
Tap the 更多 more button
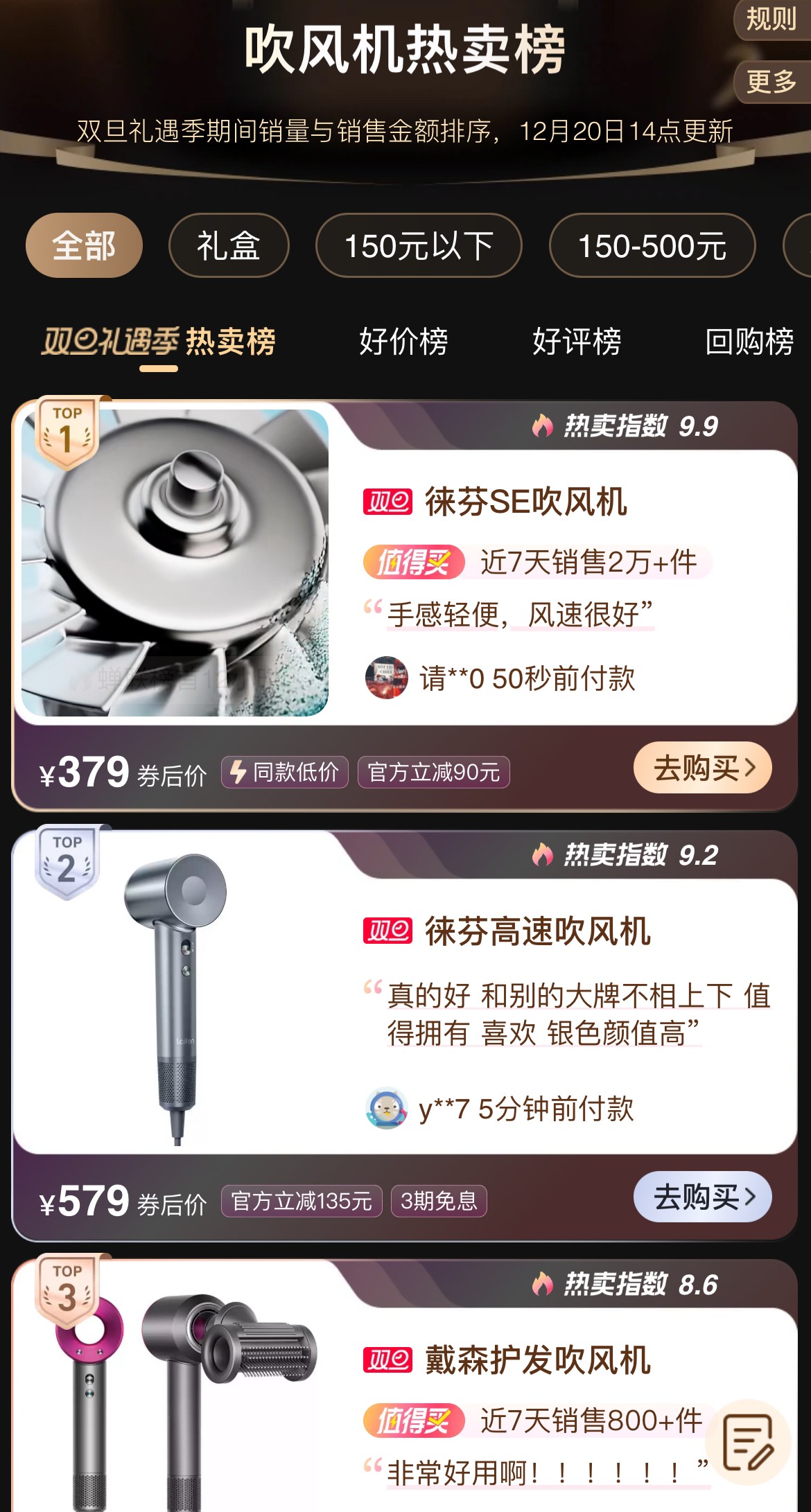click(x=771, y=82)
